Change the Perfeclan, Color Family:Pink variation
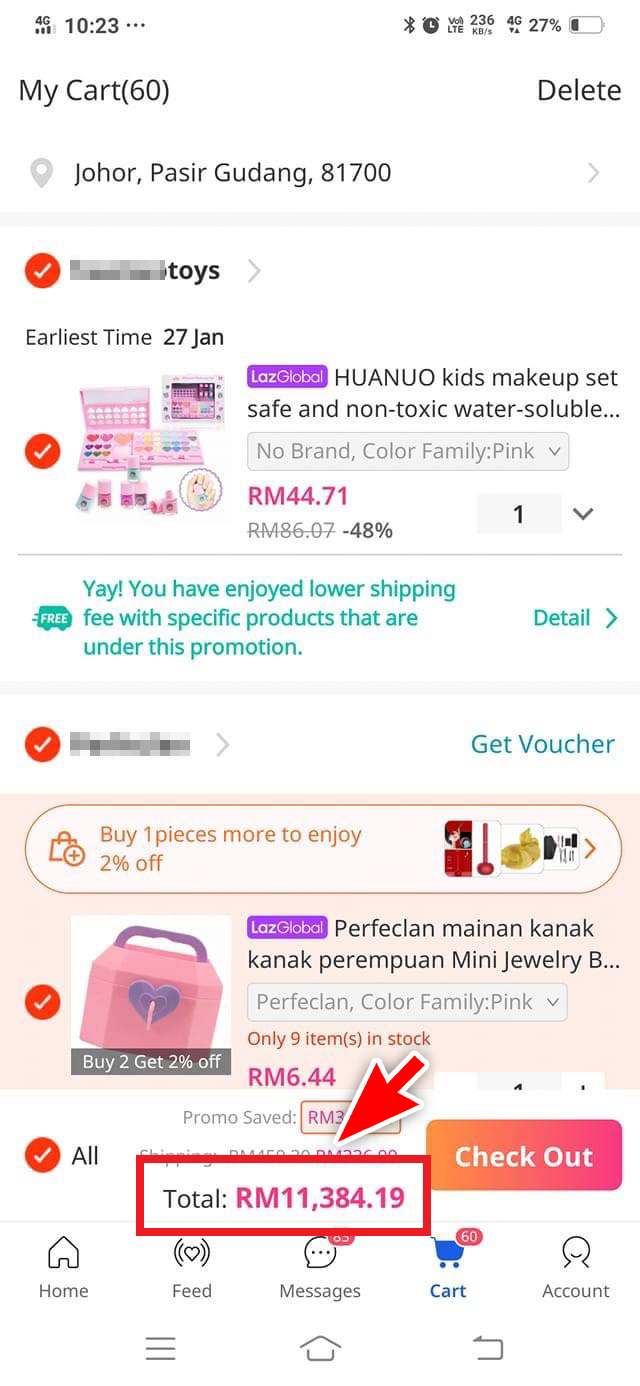The image size is (640, 1386). (406, 1002)
